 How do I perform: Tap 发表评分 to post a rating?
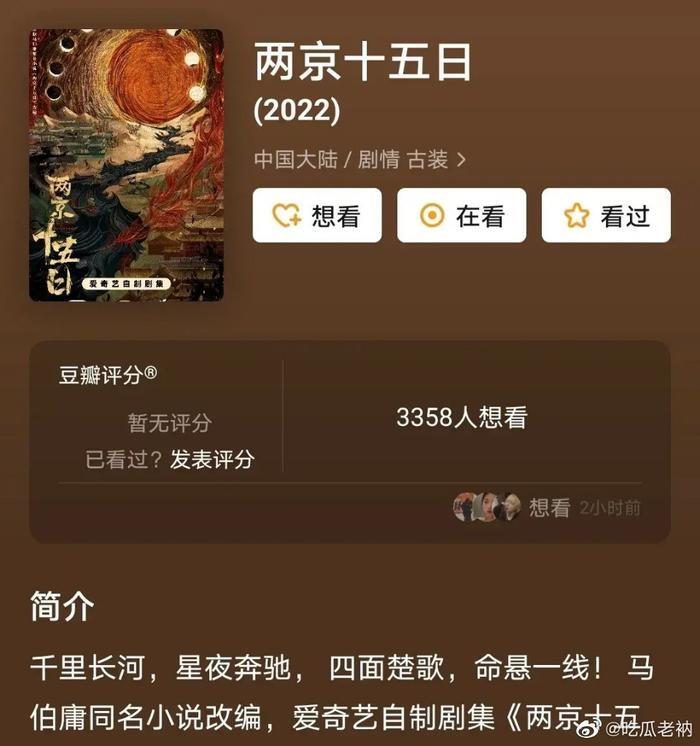[x=212, y=460]
